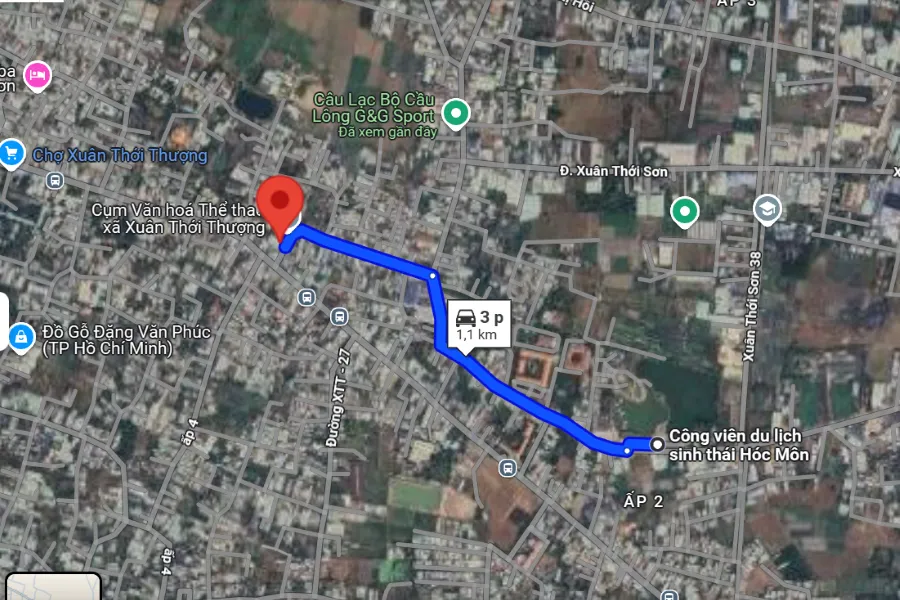Tap the green marker below Đ. Xuân Thới Sơn
The image size is (900, 600).
[684, 211]
